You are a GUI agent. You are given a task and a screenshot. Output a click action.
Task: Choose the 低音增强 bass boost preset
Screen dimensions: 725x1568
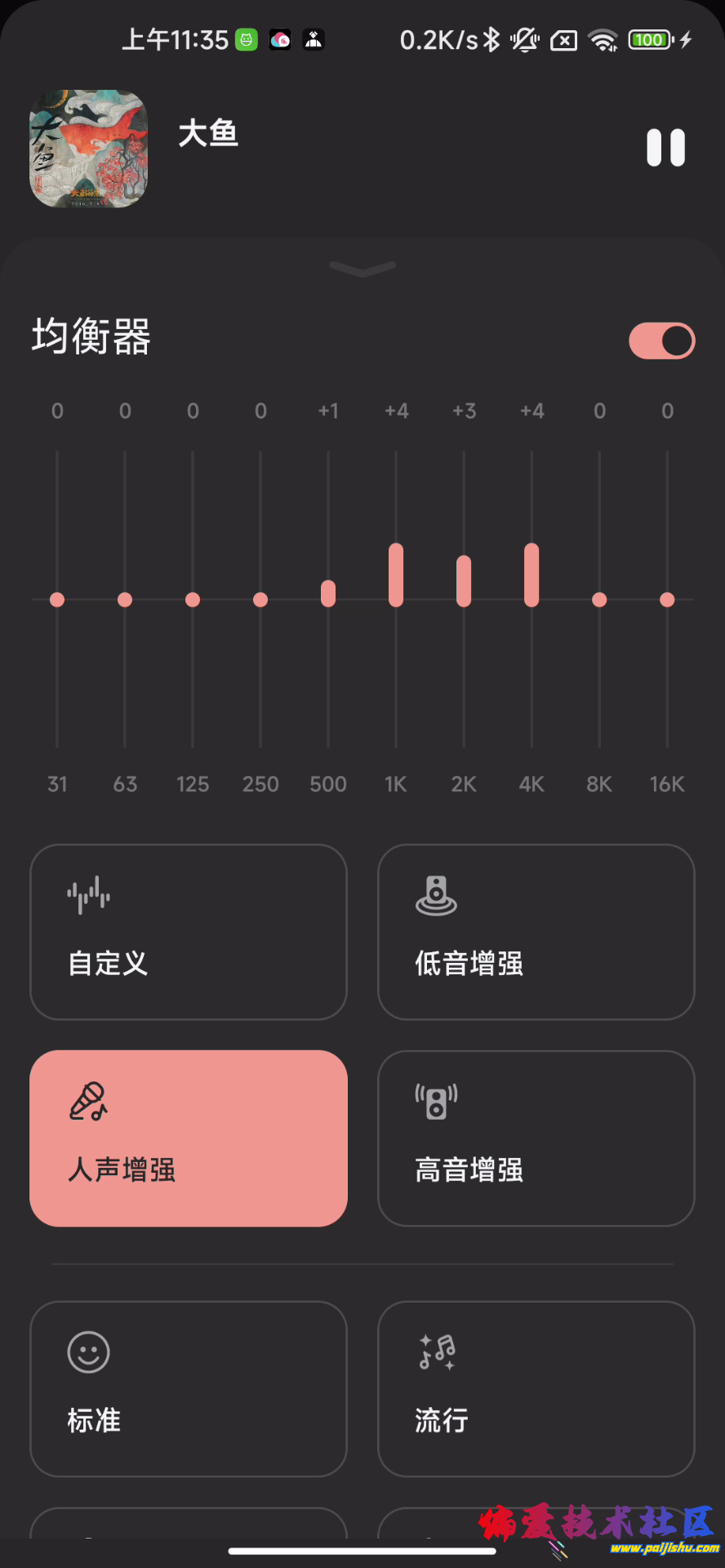(536, 932)
